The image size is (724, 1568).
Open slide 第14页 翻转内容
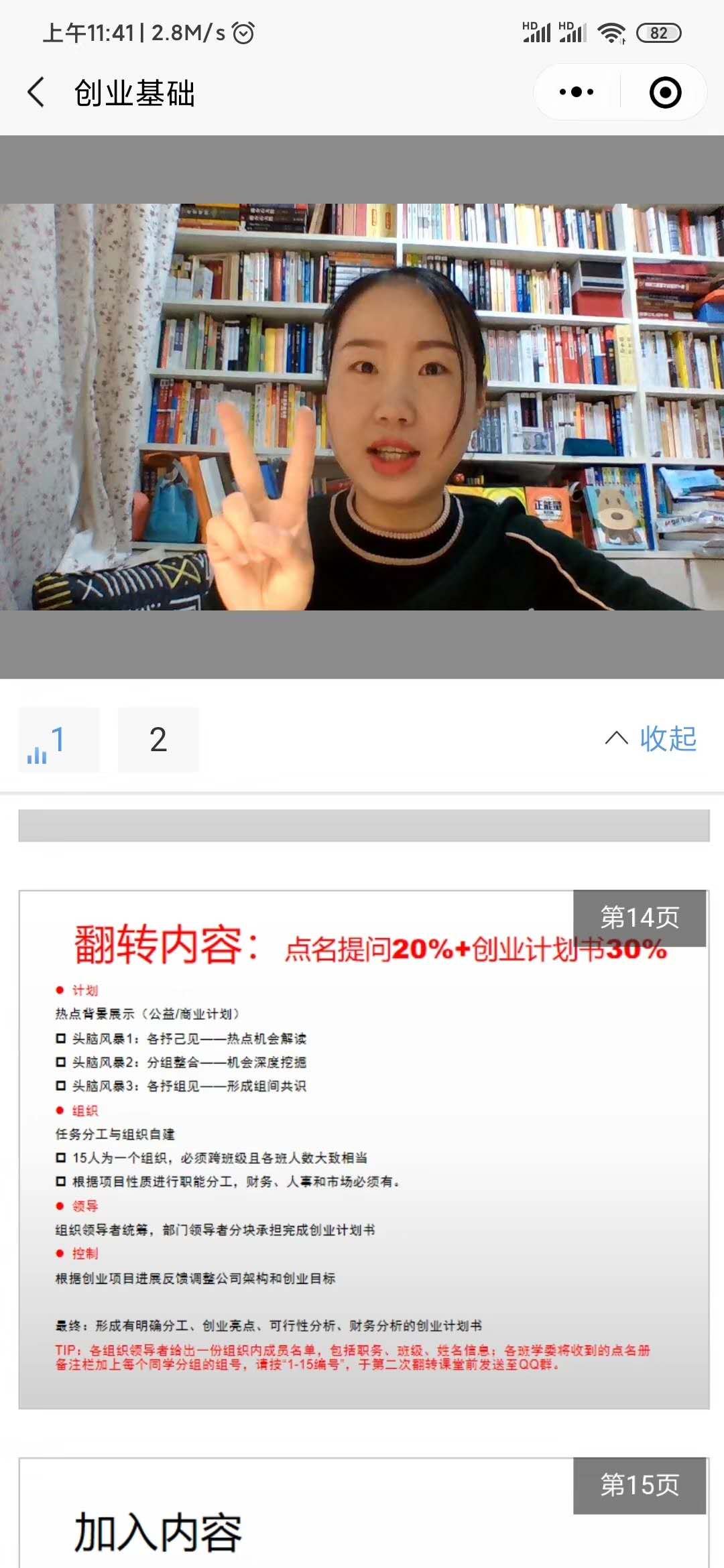tap(363, 1149)
